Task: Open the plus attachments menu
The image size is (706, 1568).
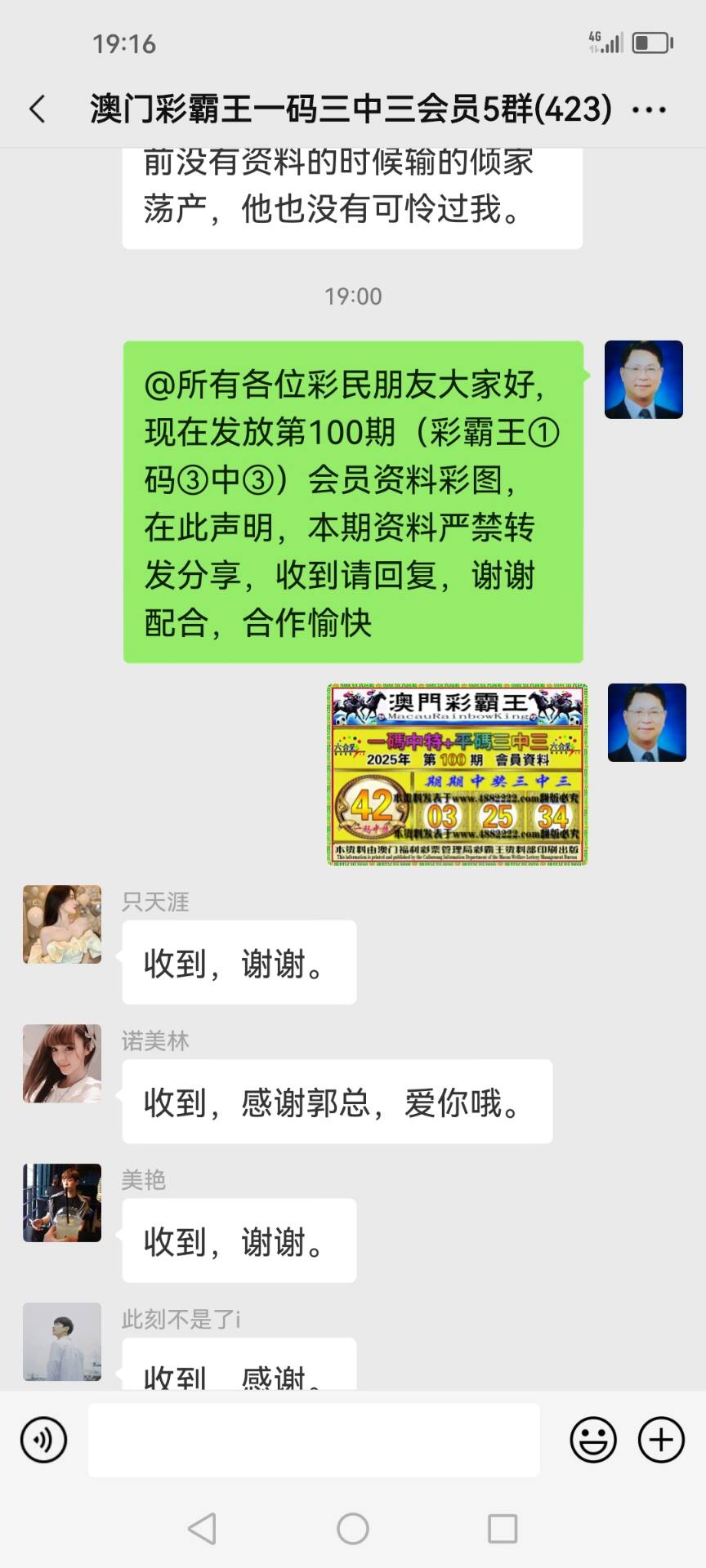Action: coord(660,1440)
